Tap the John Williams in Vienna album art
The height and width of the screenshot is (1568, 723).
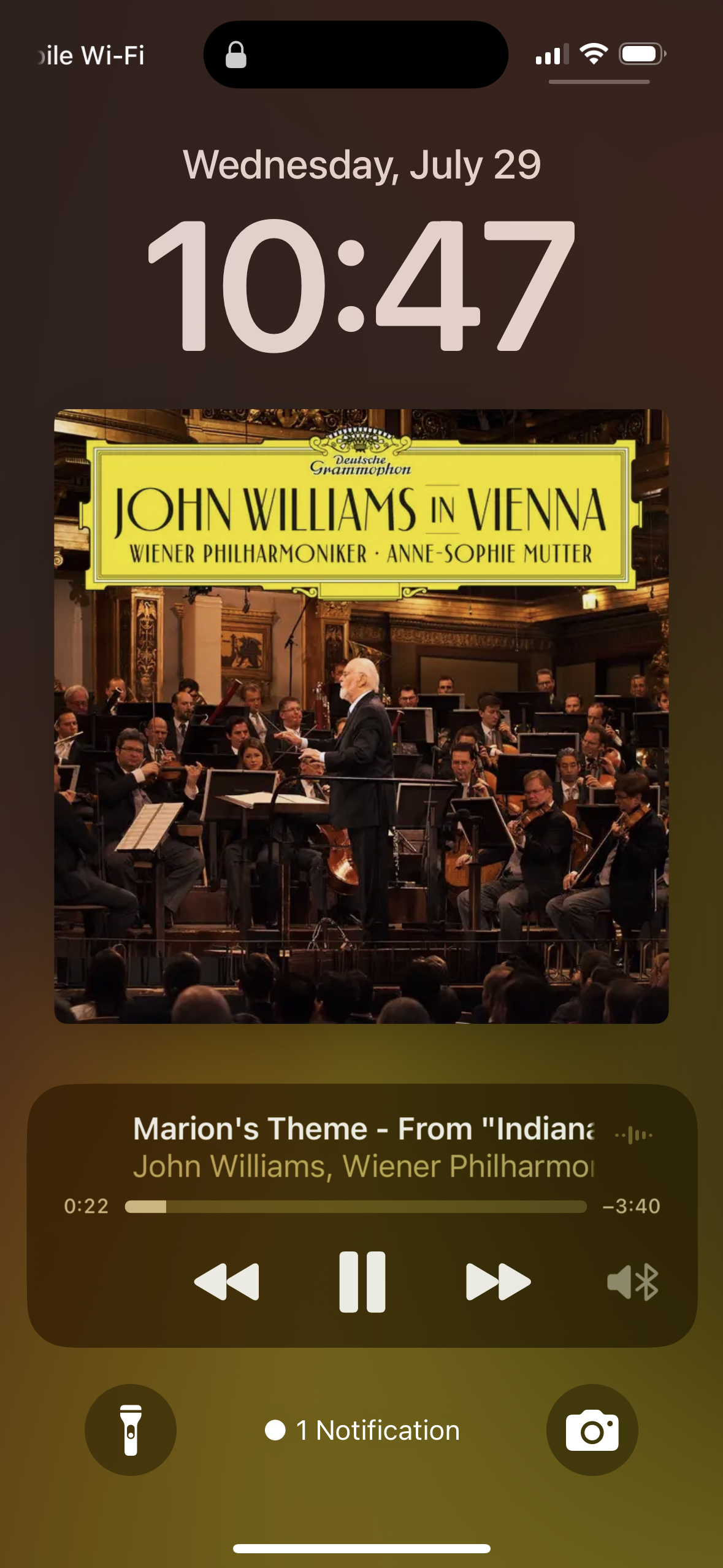click(361, 716)
